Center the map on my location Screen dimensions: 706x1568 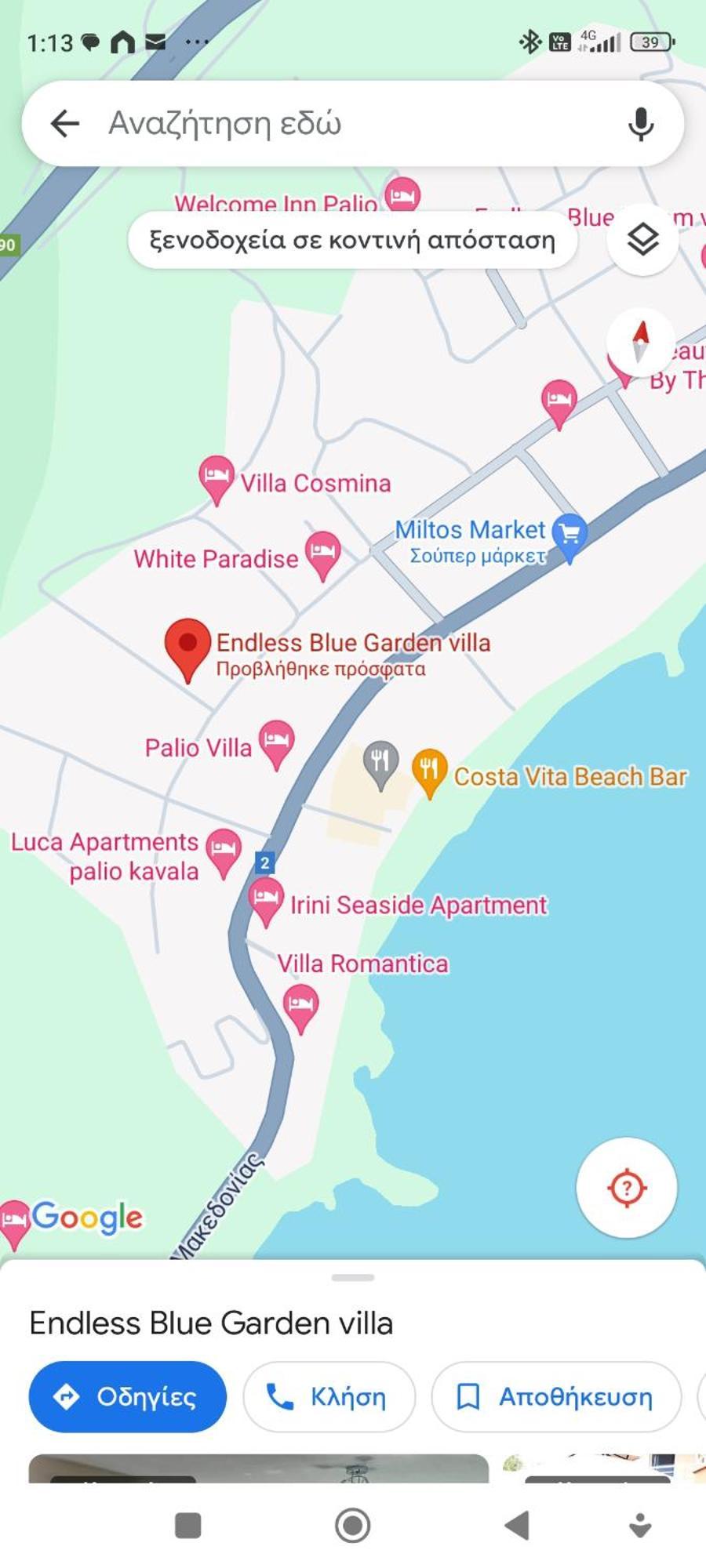pyautogui.click(x=626, y=1187)
